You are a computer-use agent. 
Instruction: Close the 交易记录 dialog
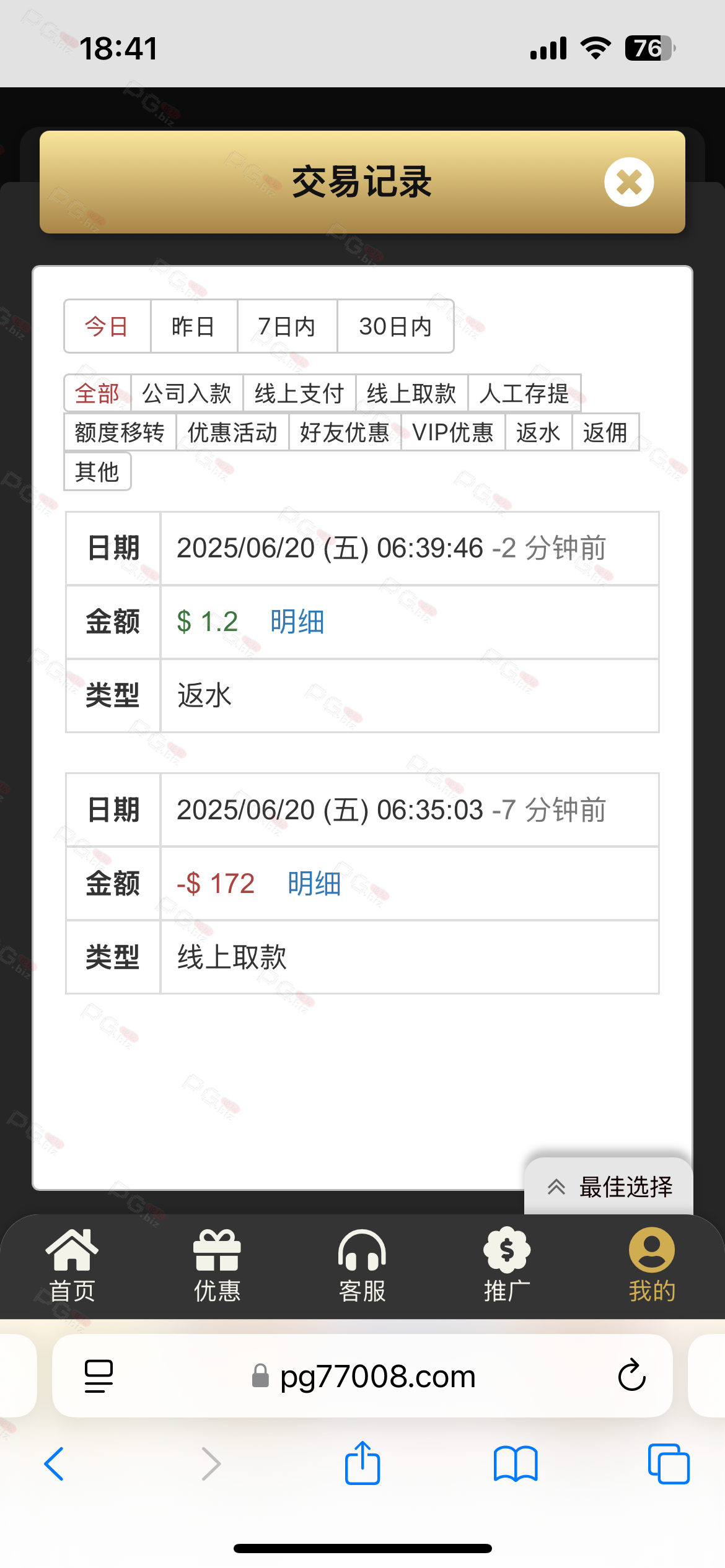[629, 182]
